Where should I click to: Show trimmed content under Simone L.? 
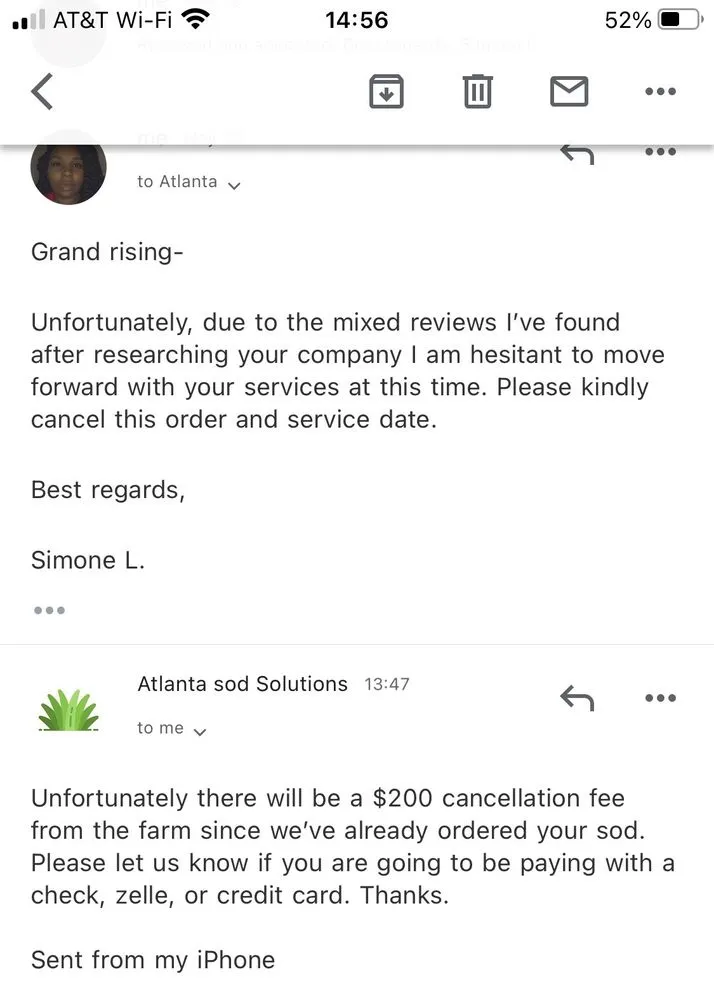49,609
